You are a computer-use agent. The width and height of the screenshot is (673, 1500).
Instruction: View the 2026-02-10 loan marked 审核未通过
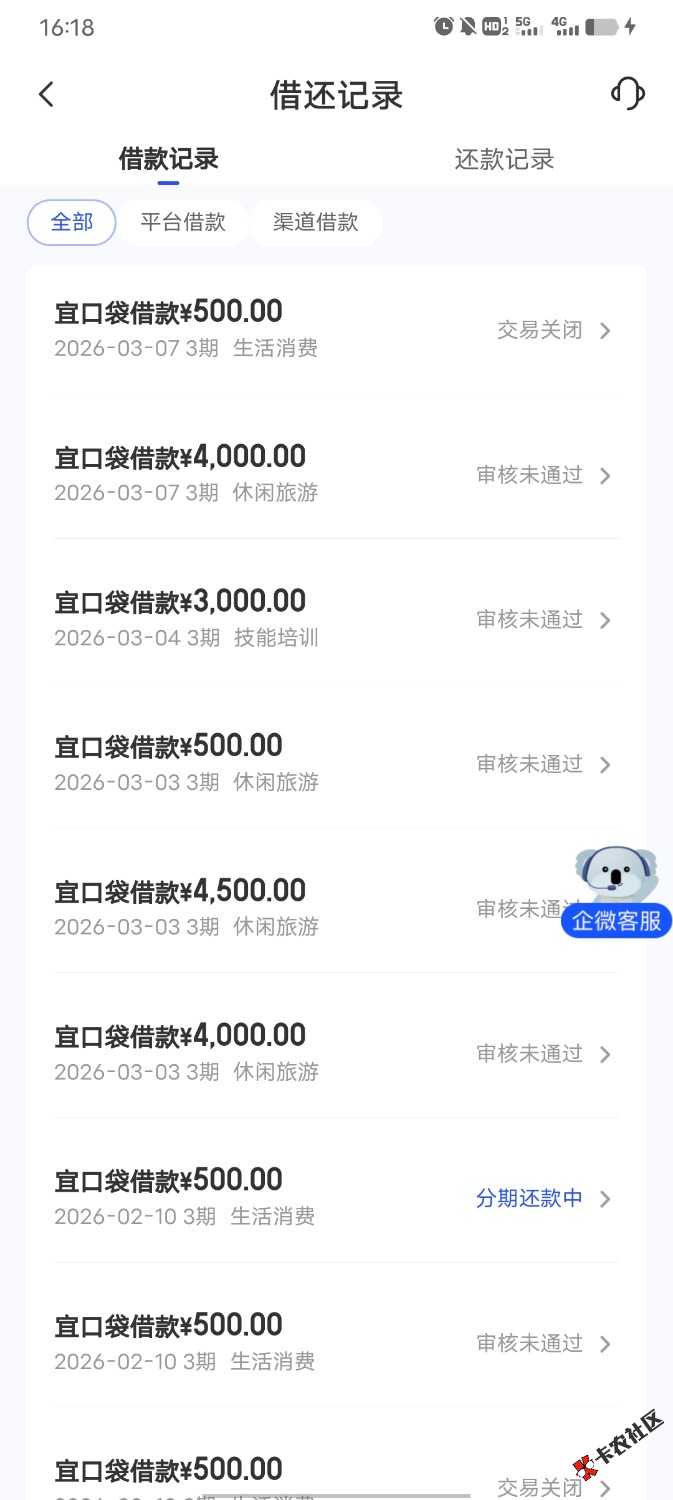pyautogui.click(x=336, y=1342)
